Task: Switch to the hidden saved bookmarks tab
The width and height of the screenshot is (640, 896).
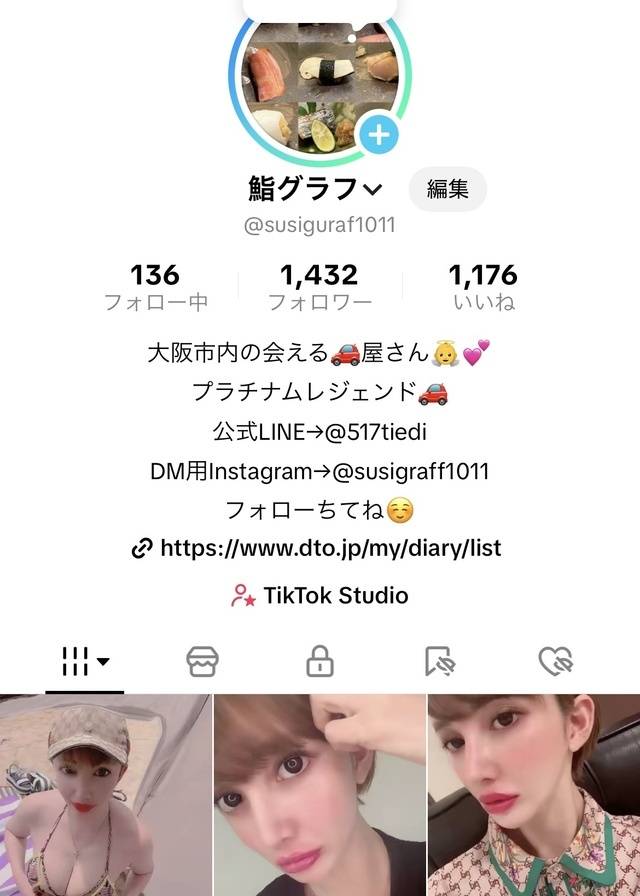Action: (437, 661)
